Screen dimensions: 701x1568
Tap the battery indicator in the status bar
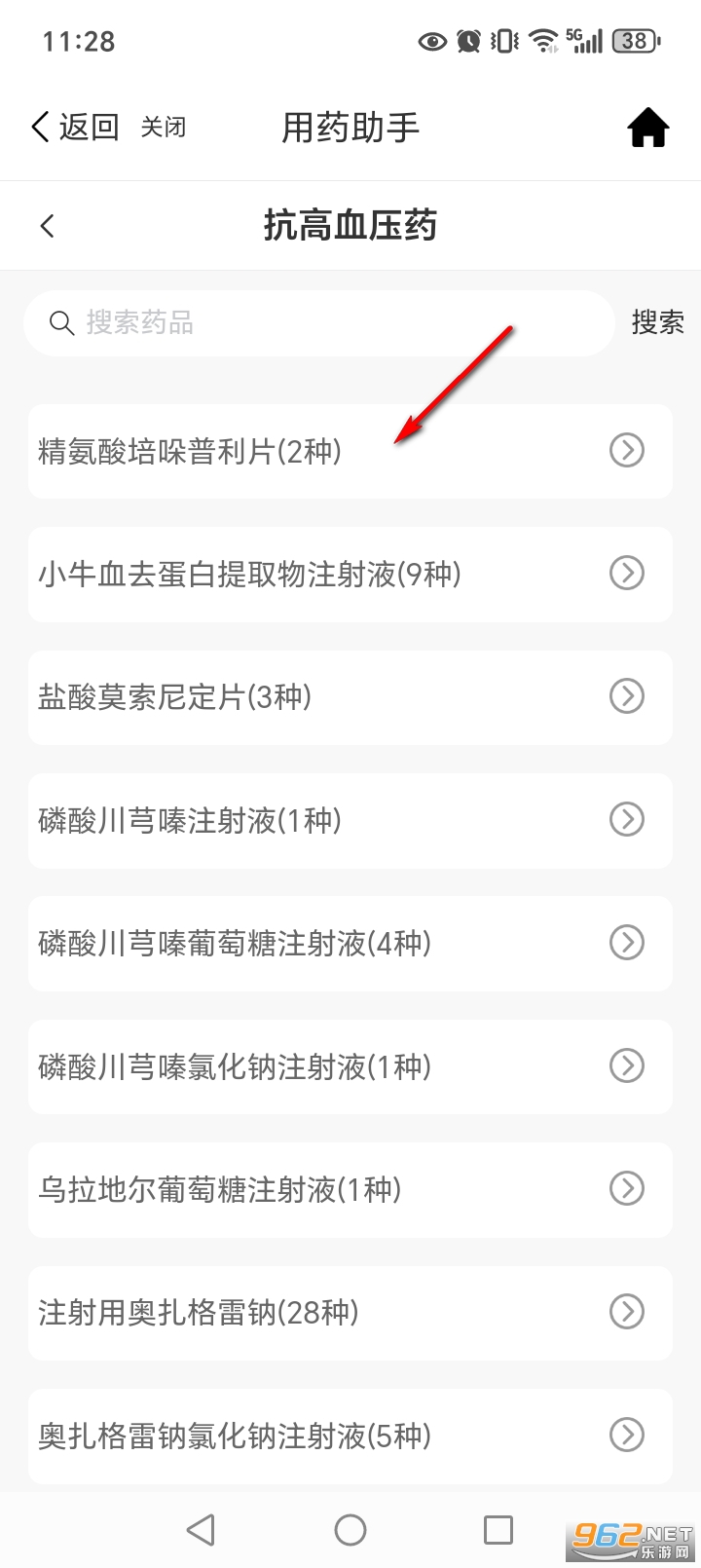(x=635, y=42)
